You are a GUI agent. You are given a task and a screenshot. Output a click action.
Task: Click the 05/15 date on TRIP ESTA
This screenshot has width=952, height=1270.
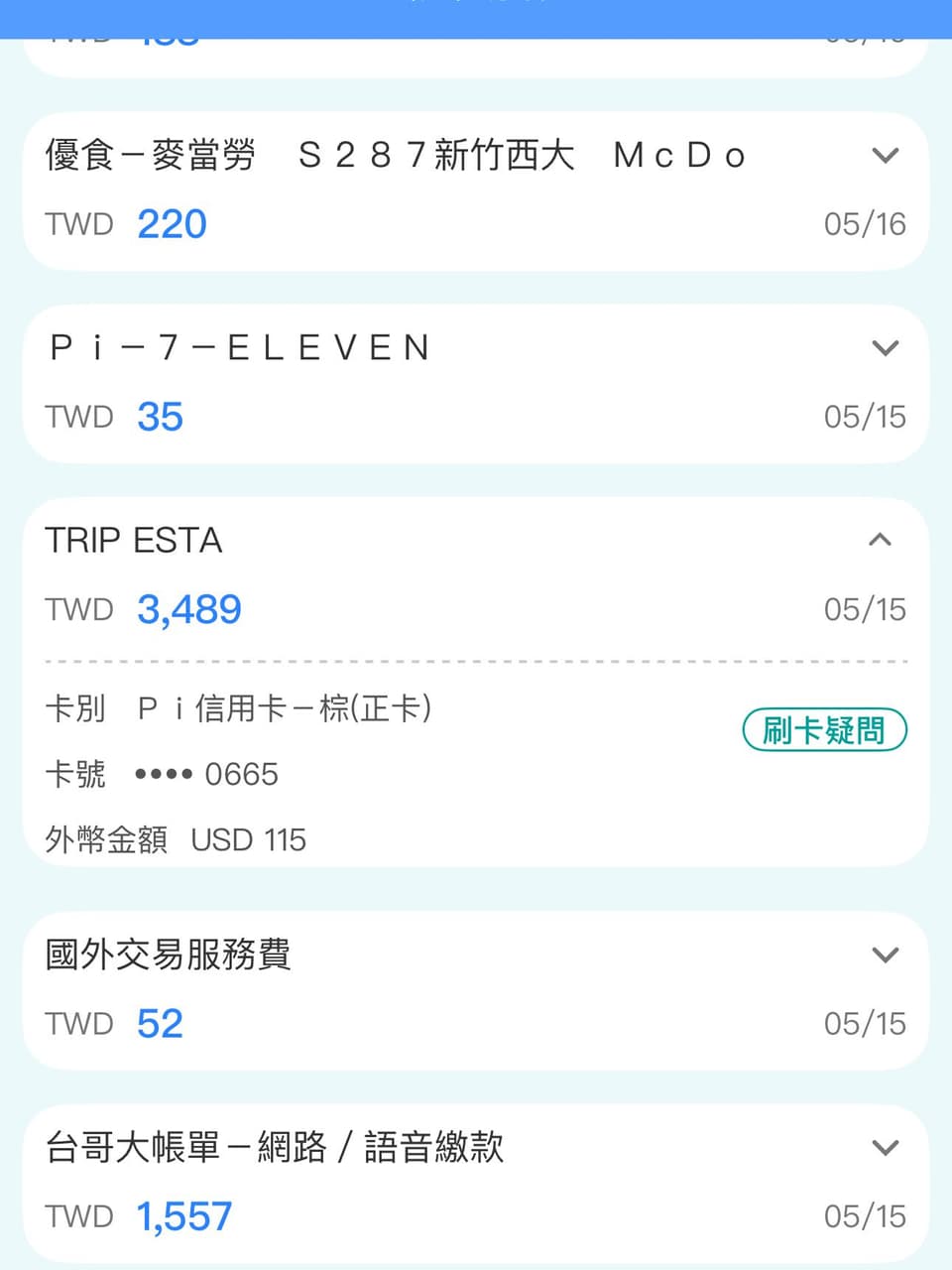tap(865, 609)
